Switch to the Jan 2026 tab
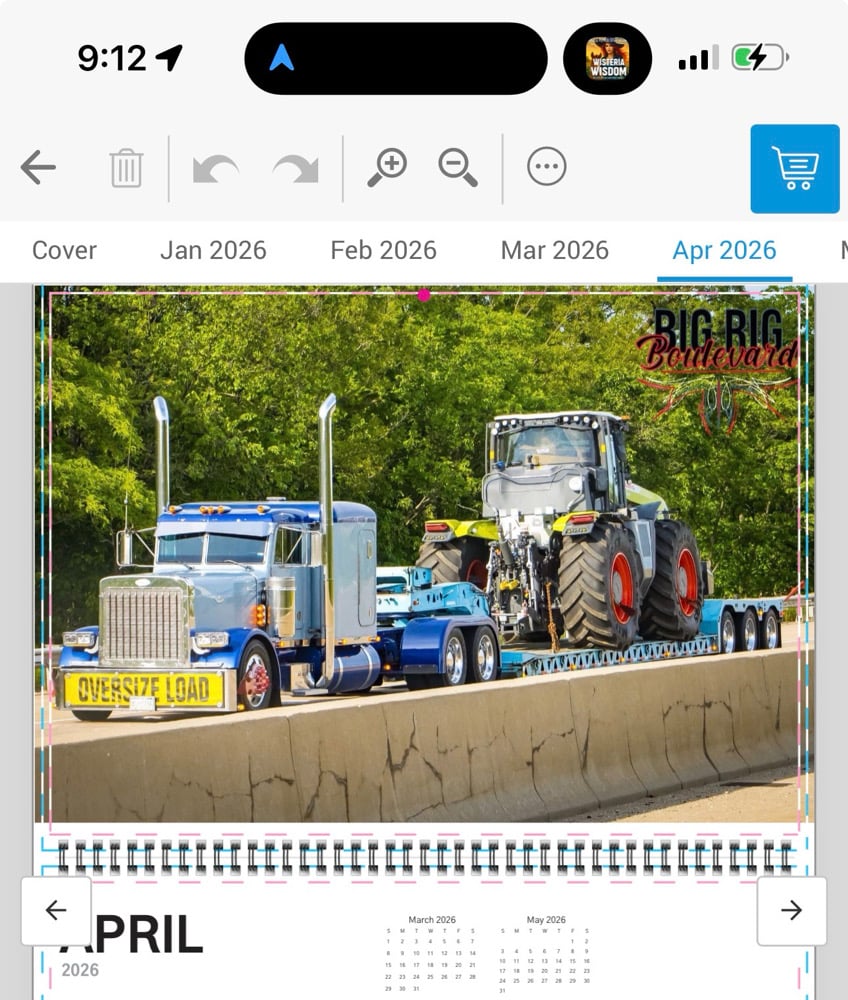 [x=213, y=250]
